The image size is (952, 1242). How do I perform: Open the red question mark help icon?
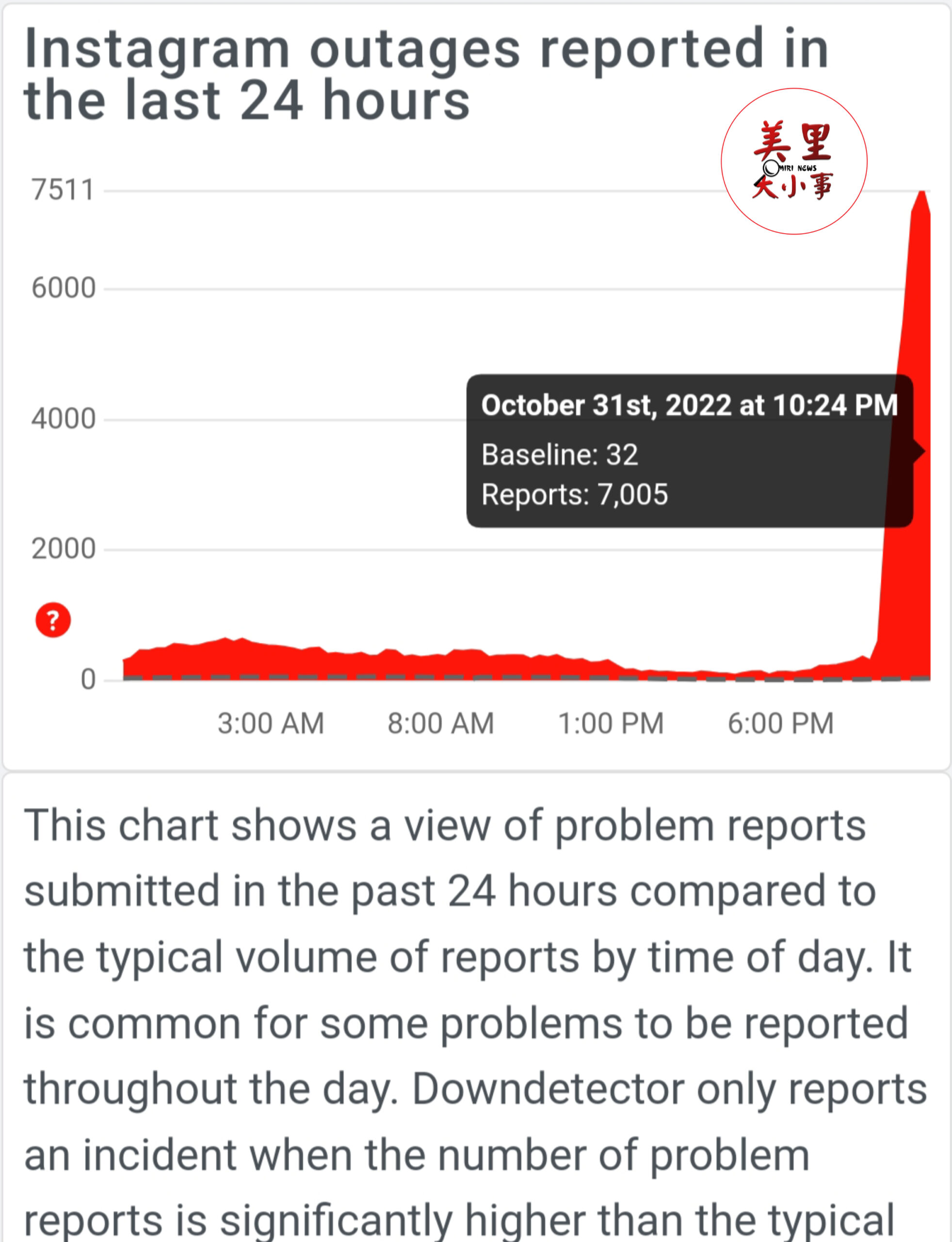pyautogui.click(x=53, y=620)
